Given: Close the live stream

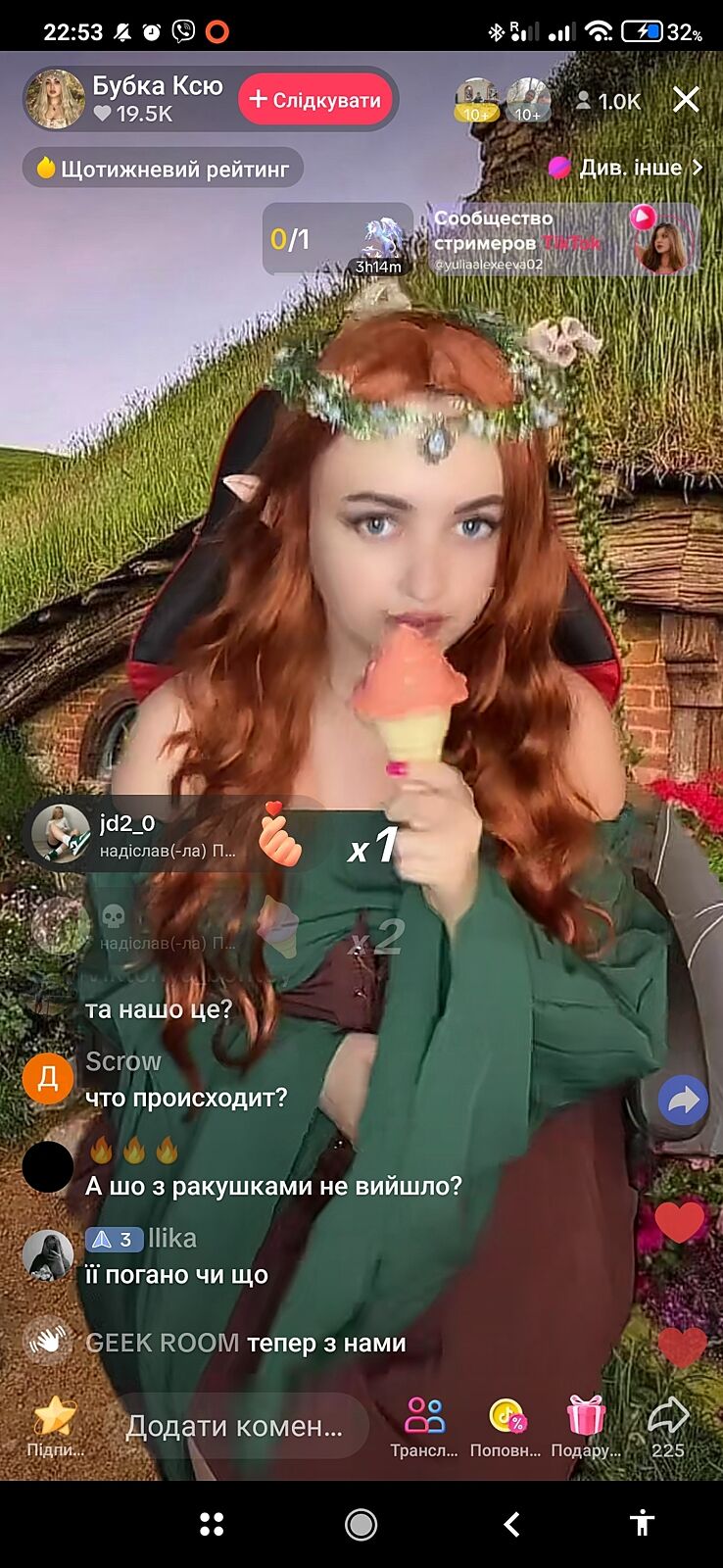Looking at the screenshot, I should point(686,100).
